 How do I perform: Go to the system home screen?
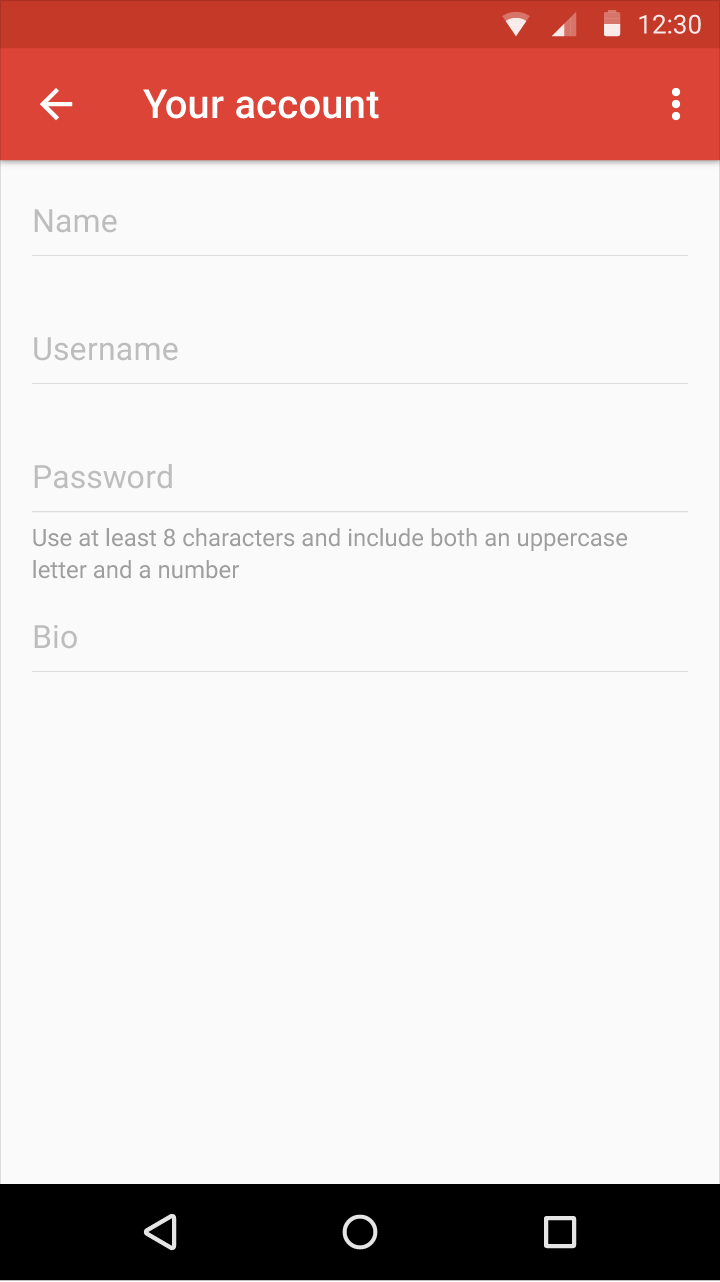pyautogui.click(x=360, y=1232)
